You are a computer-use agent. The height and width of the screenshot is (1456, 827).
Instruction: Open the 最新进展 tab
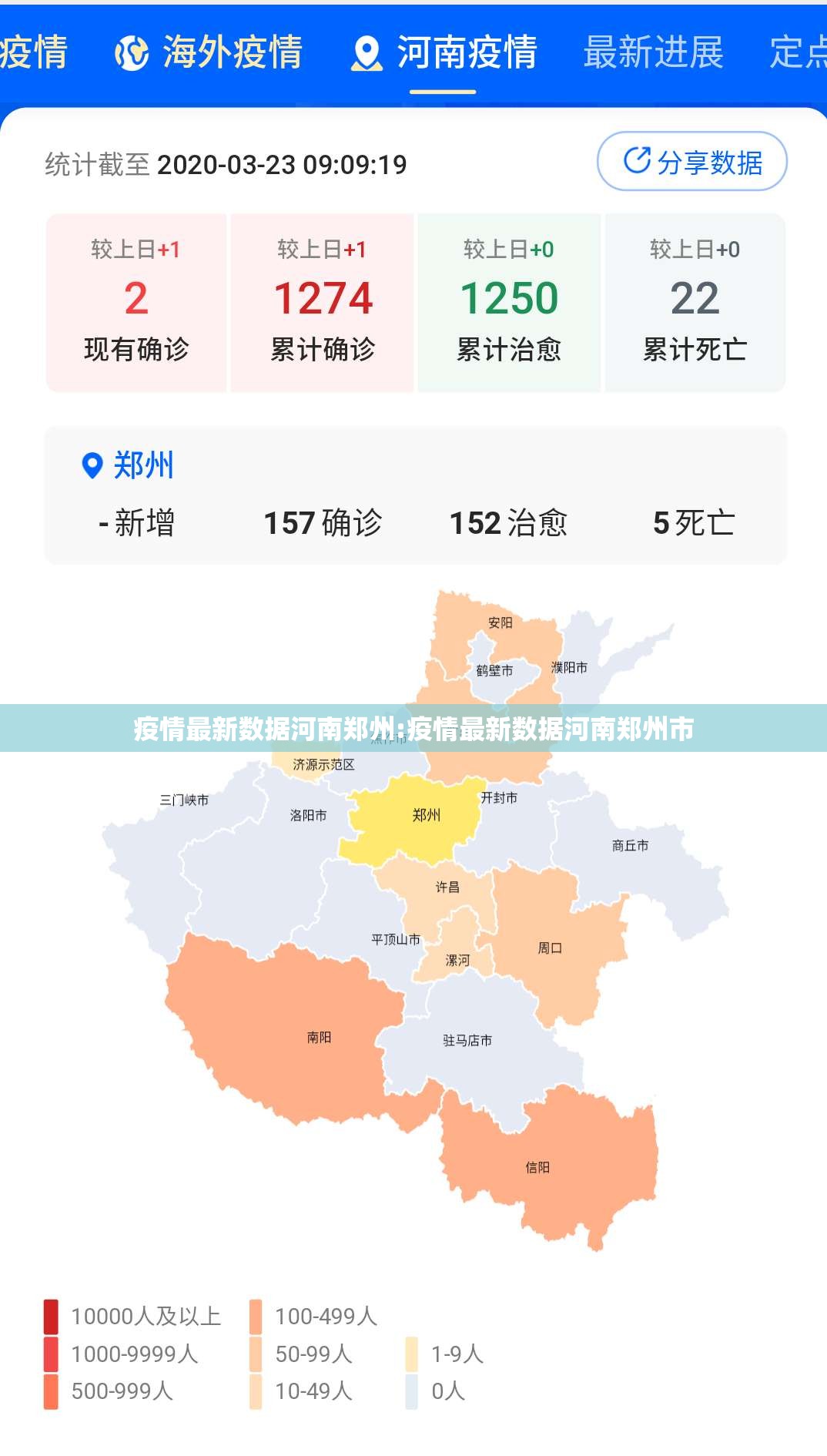click(x=653, y=52)
